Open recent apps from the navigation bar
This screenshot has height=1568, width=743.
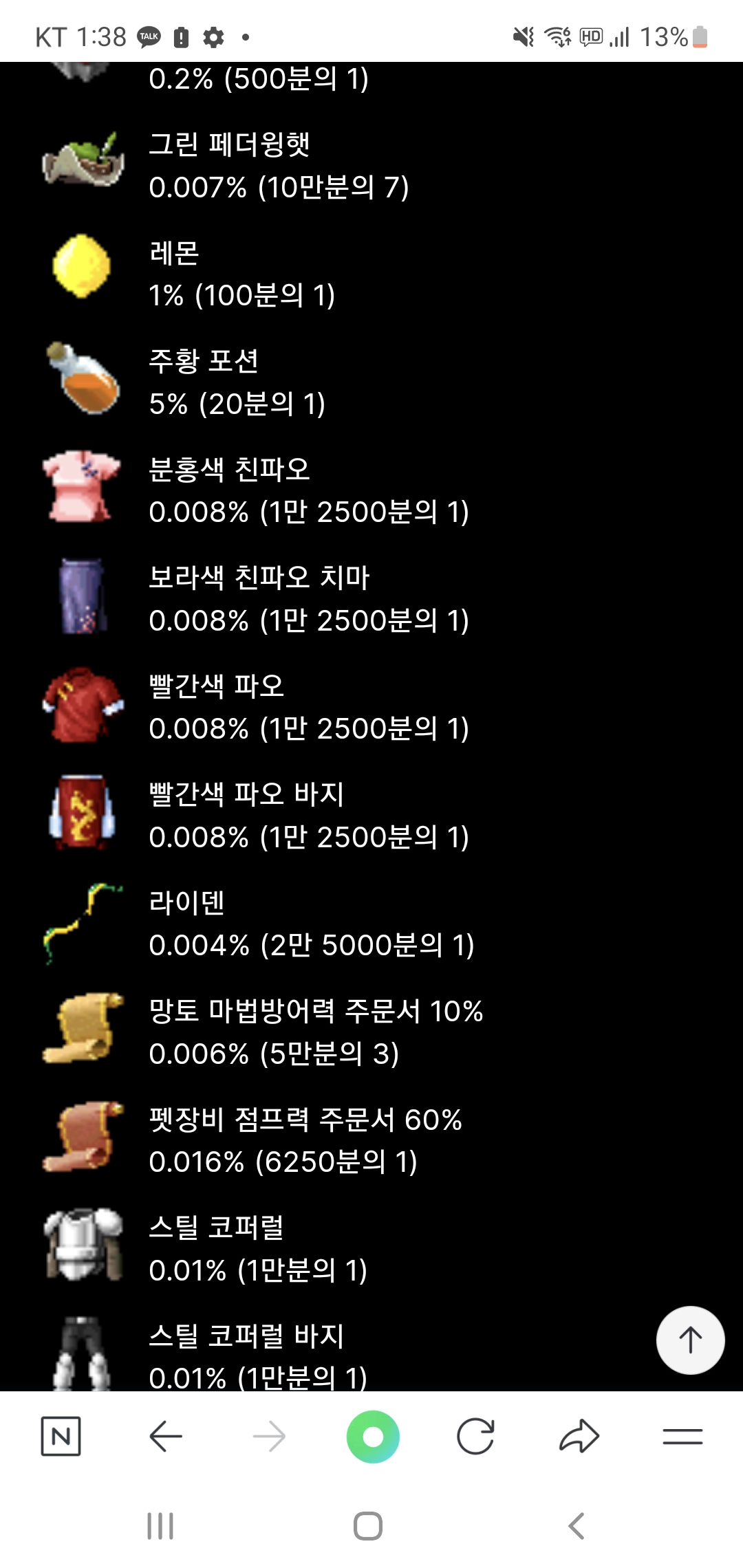point(160,1525)
